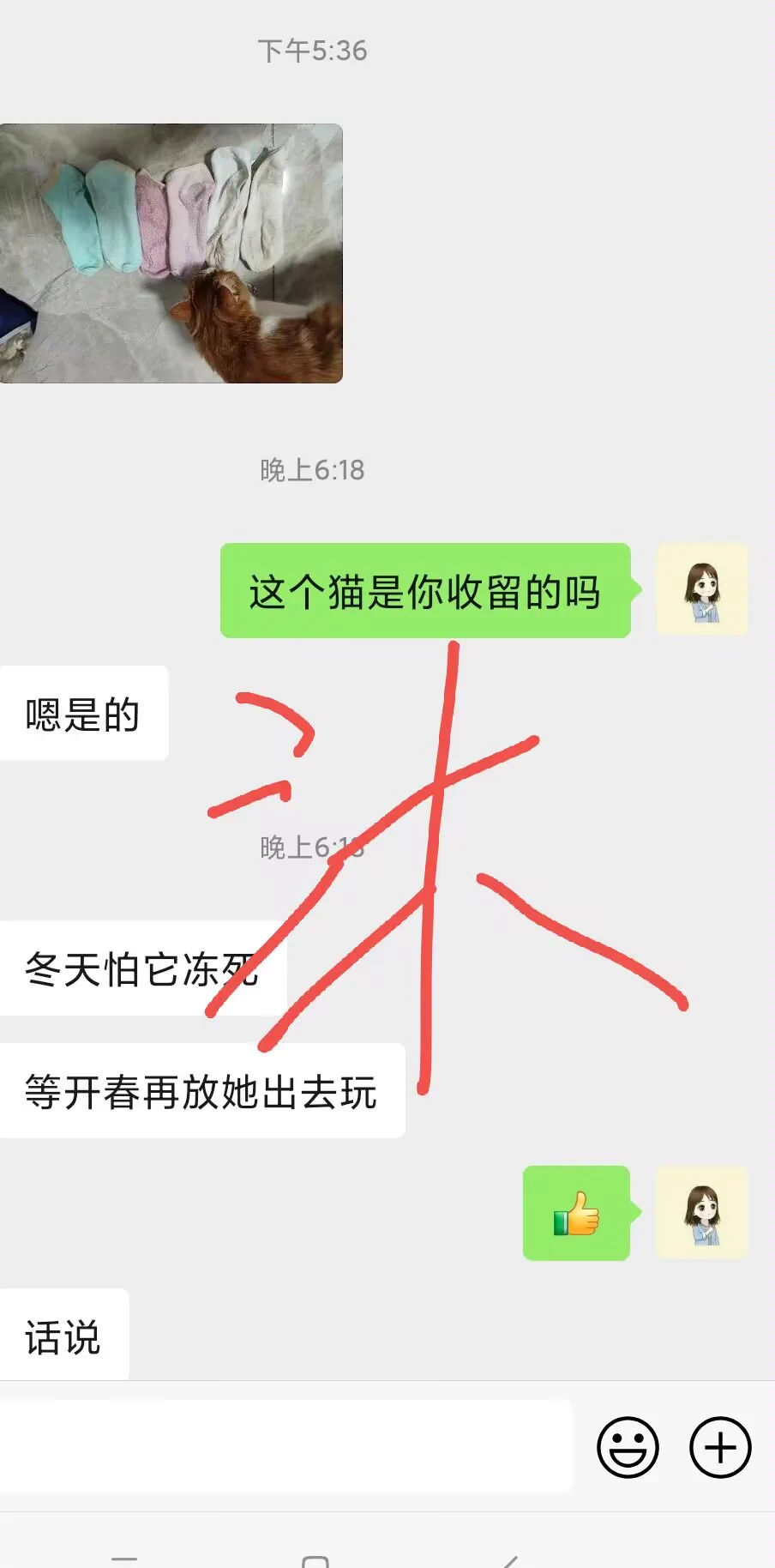The image size is (775, 1568).
Task: Tap avatar beside 这个猫是你收留的吗 message
Action: click(x=702, y=590)
